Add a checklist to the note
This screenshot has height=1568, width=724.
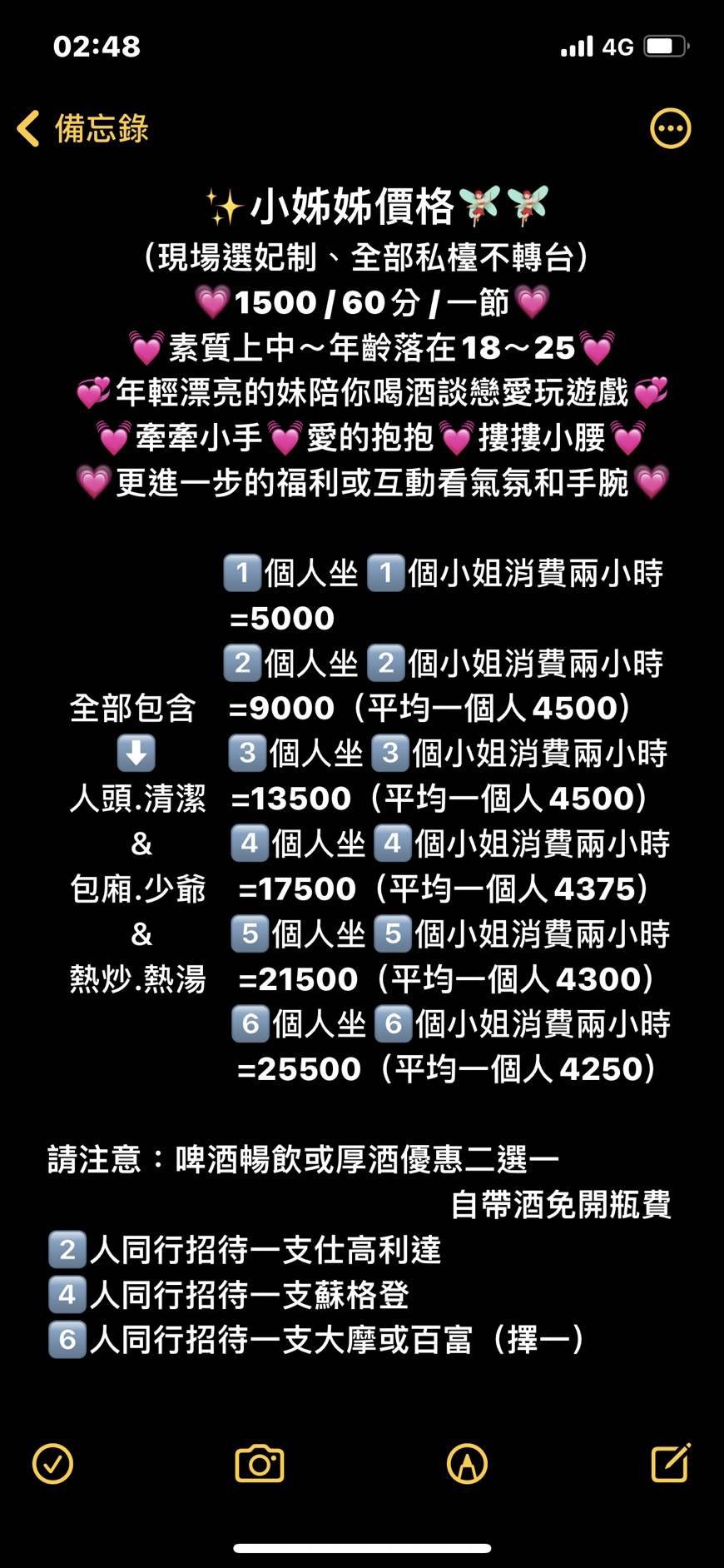(x=52, y=1463)
